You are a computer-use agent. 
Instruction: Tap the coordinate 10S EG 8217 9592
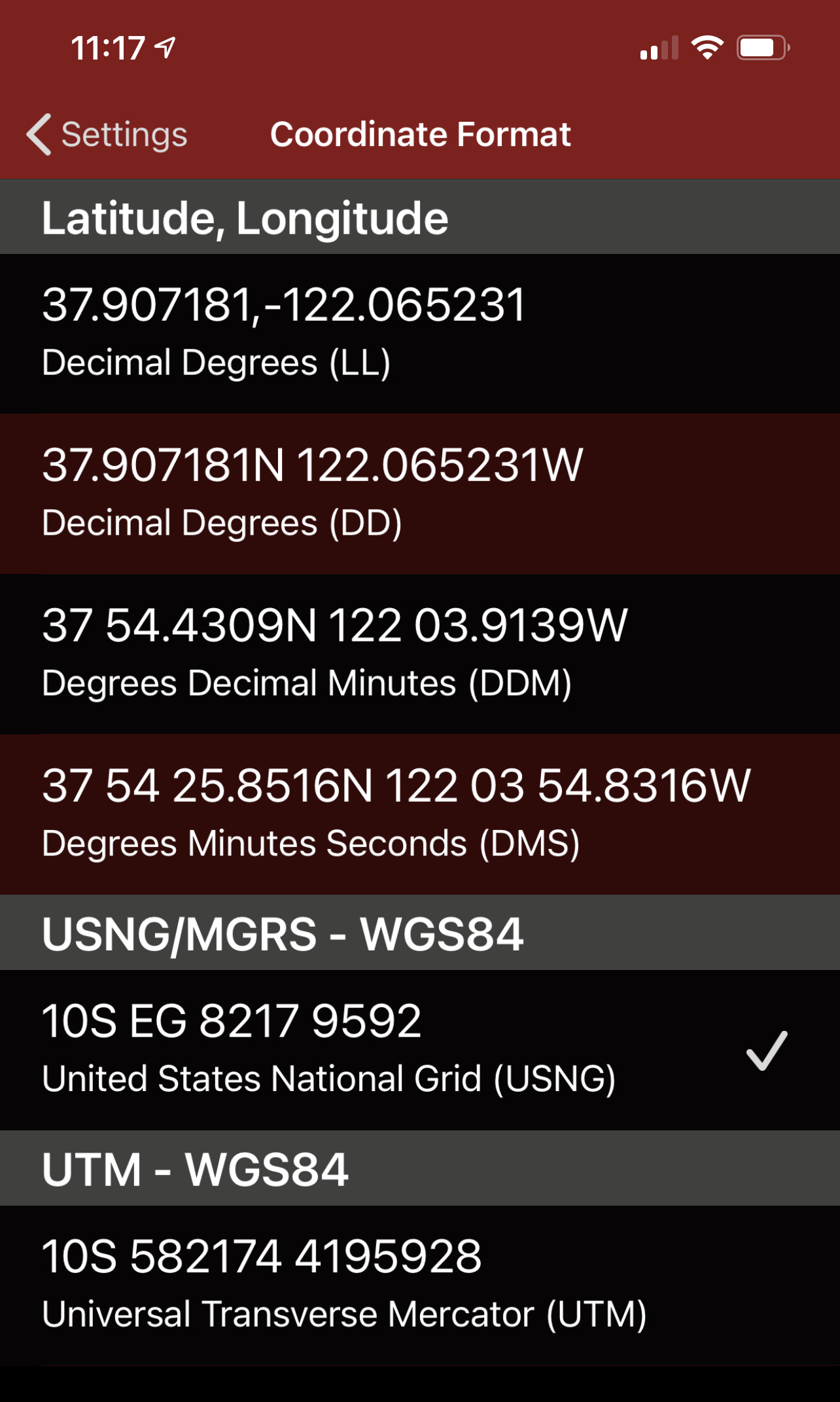(232, 1020)
